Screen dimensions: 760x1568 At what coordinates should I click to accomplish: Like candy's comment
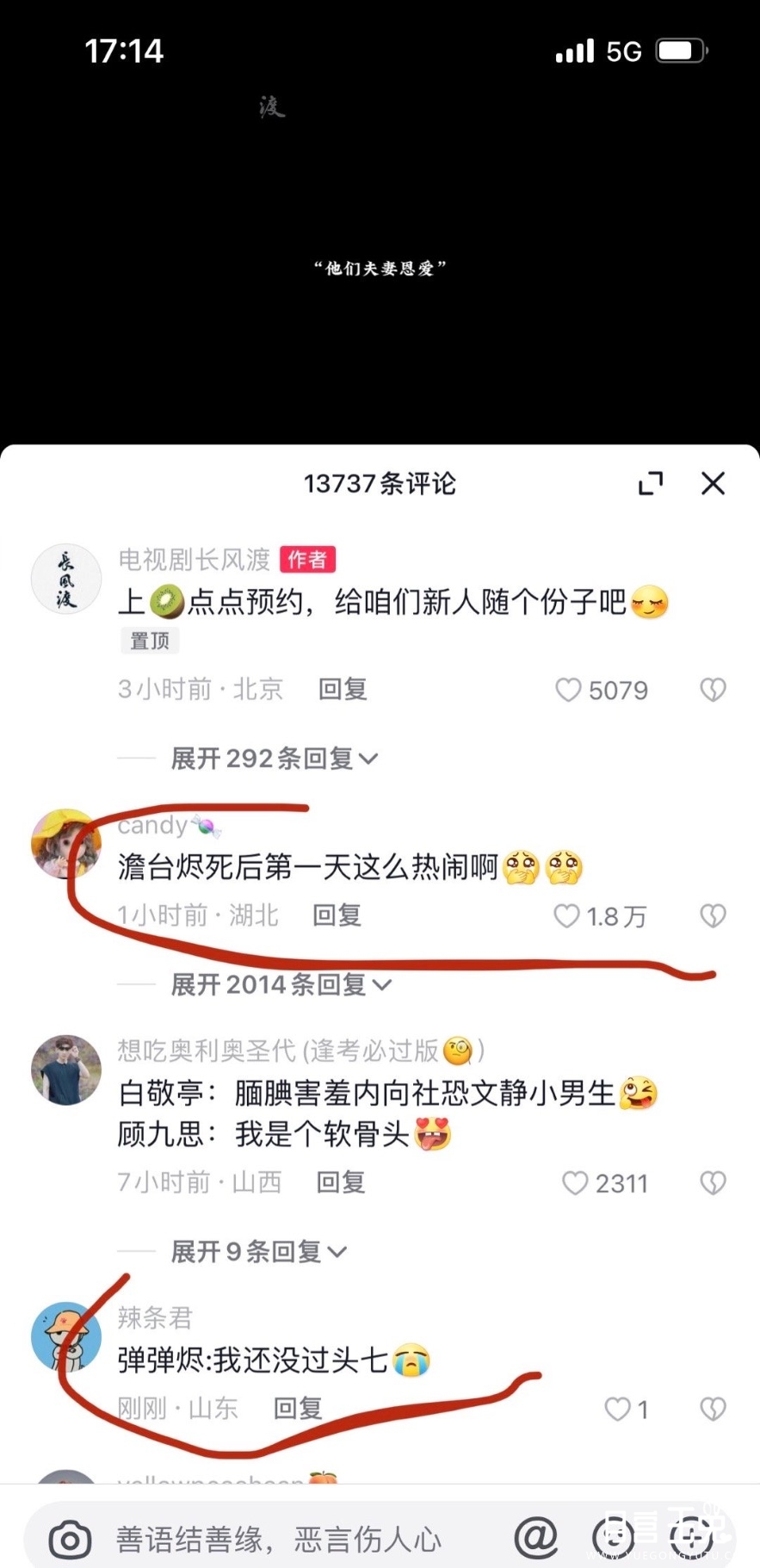(566, 916)
